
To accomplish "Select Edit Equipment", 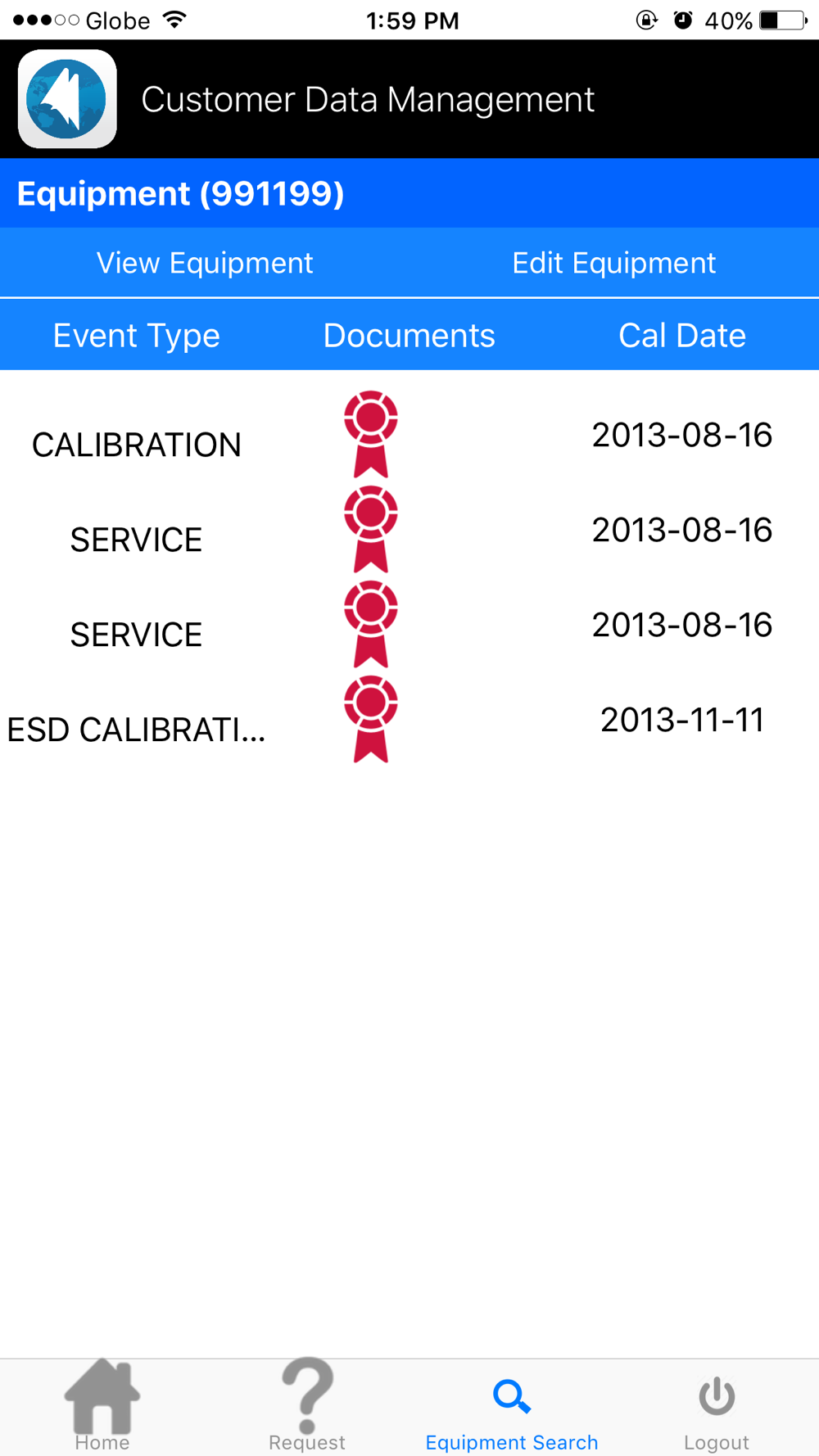I will pos(614,263).
